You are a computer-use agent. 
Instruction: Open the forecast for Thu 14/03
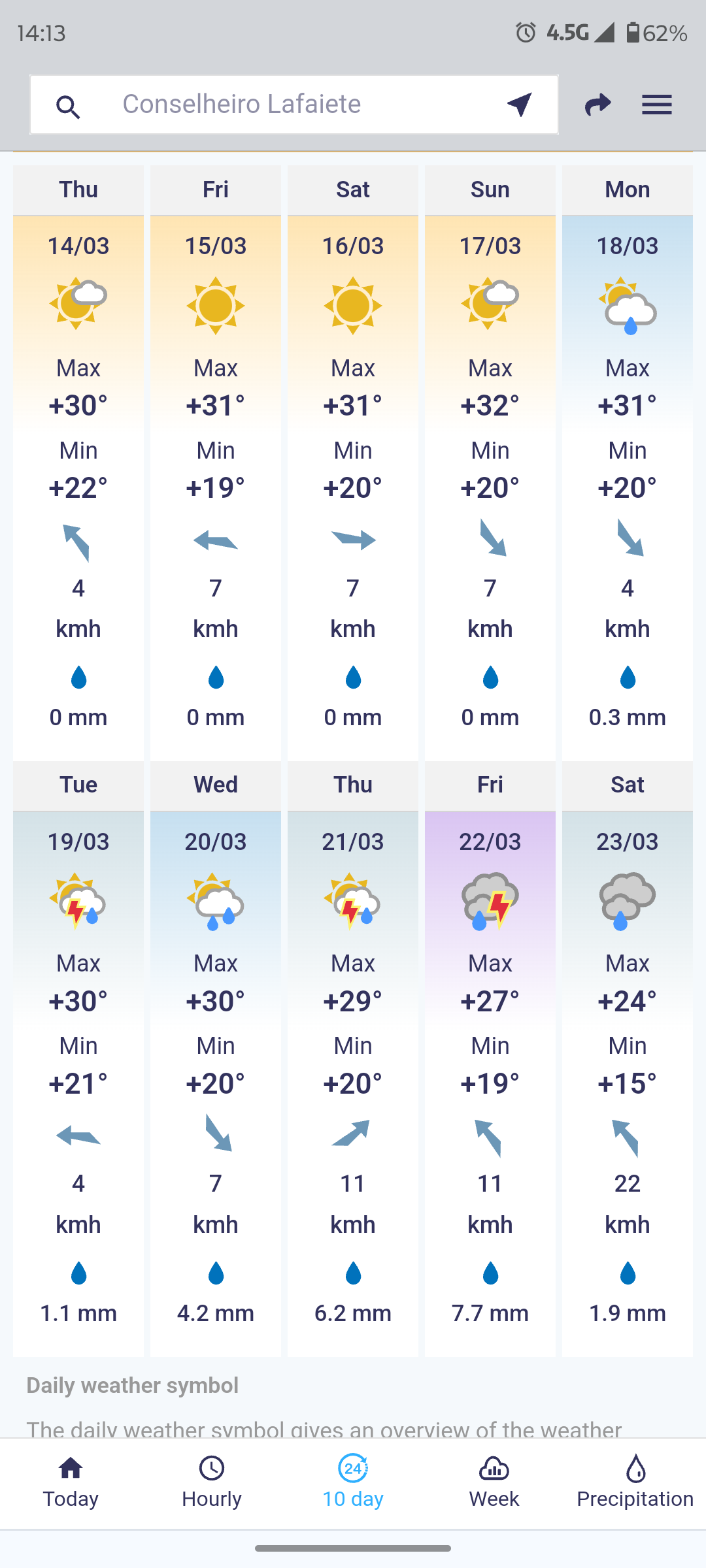(x=78, y=463)
